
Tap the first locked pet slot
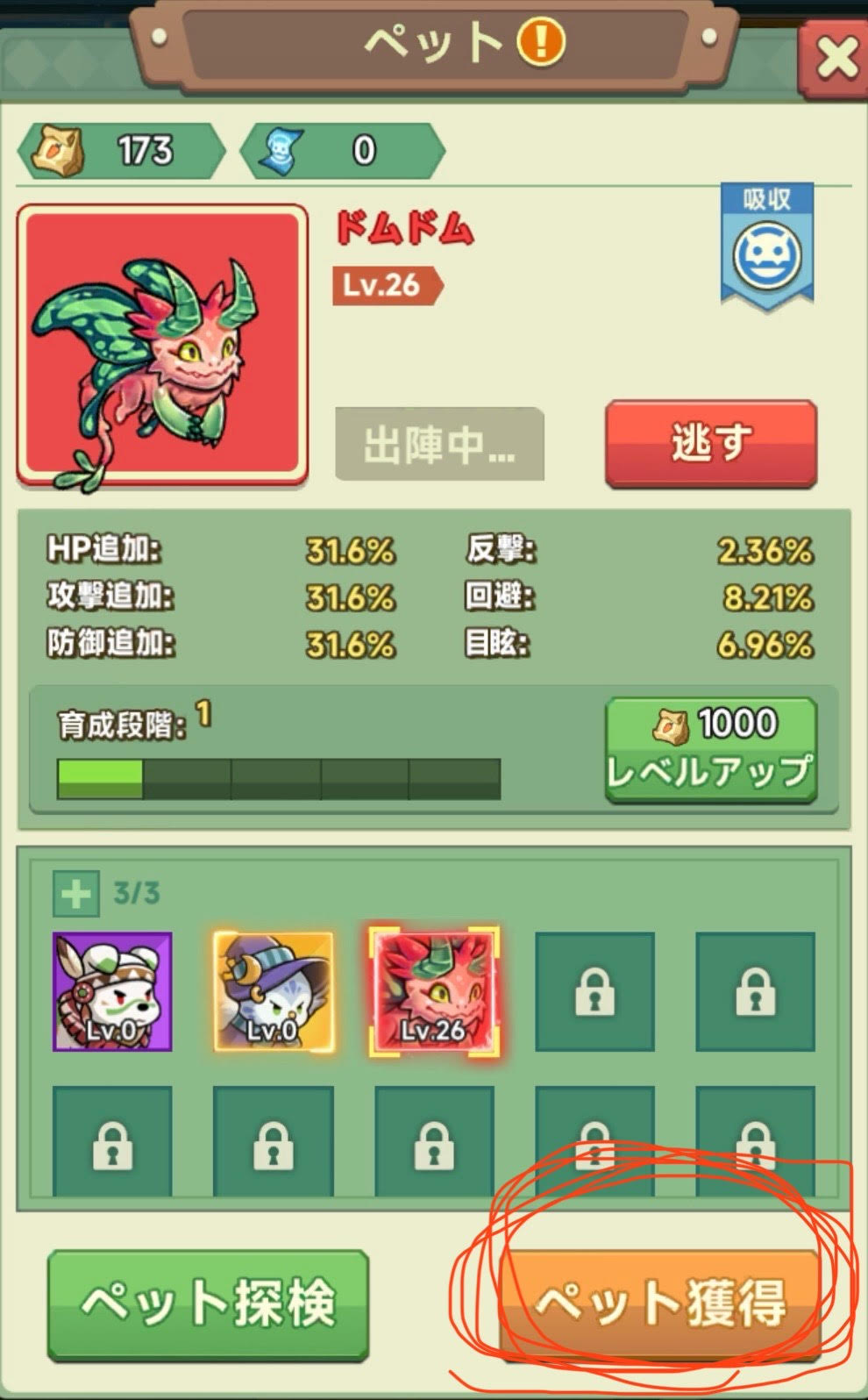(x=594, y=992)
